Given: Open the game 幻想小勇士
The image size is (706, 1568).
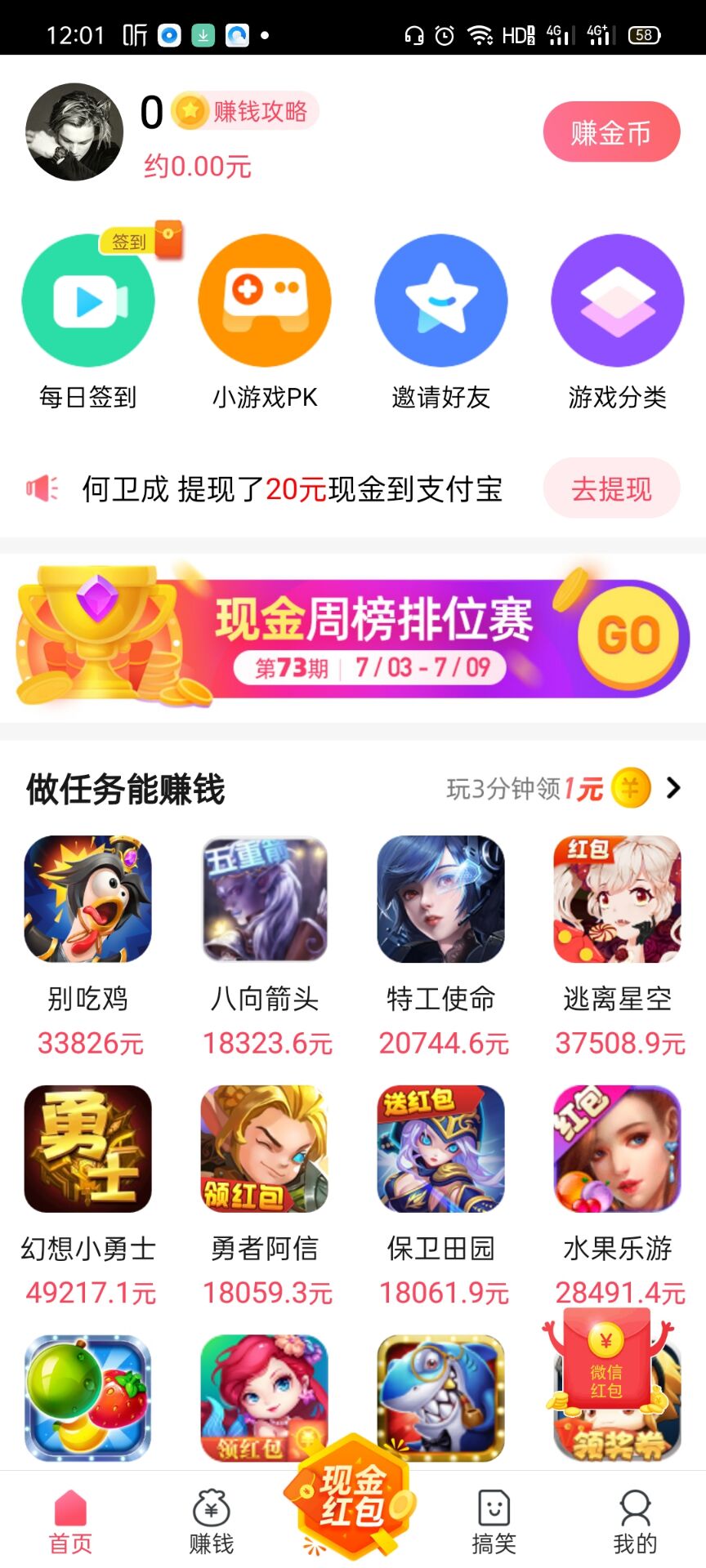Looking at the screenshot, I should click(x=88, y=1148).
